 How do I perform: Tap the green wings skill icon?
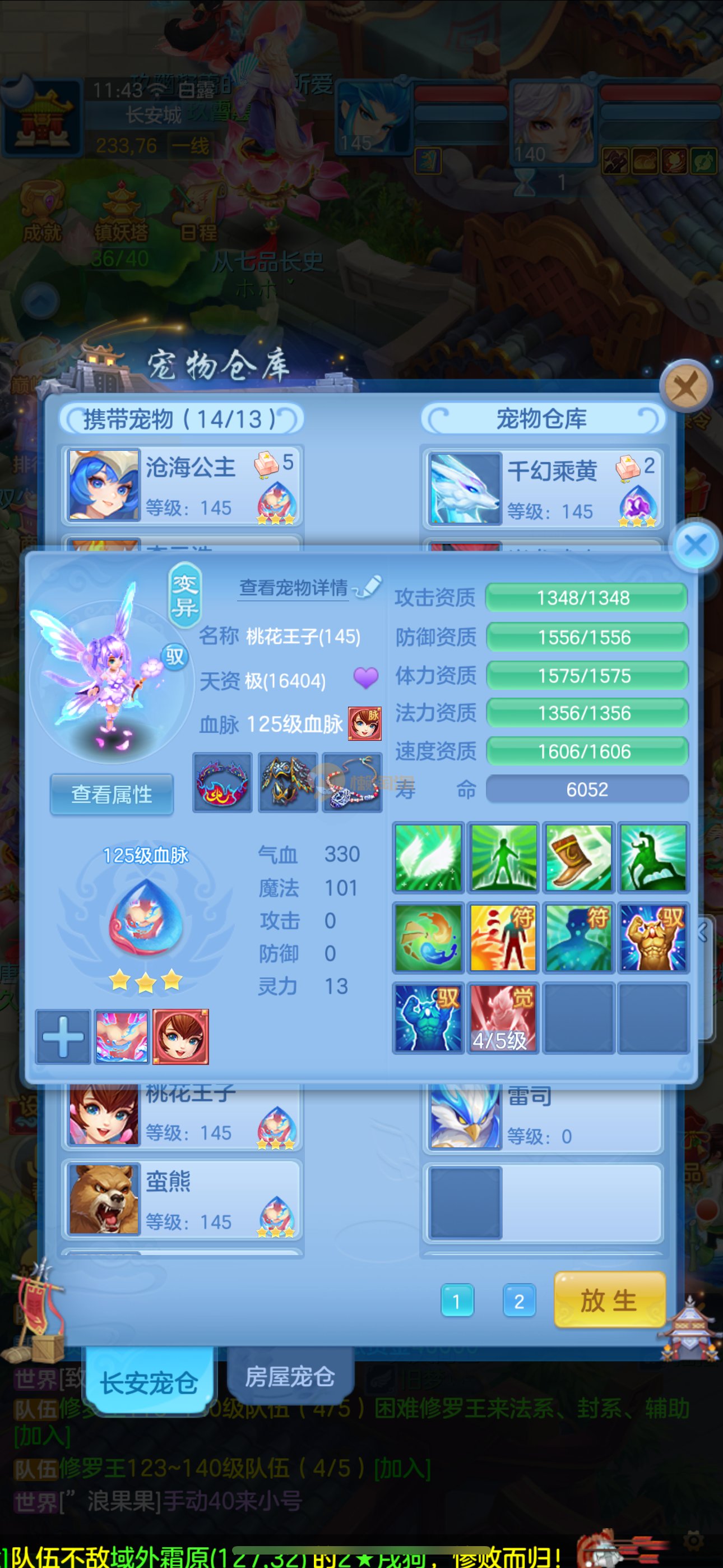click(x=428, y=857)
